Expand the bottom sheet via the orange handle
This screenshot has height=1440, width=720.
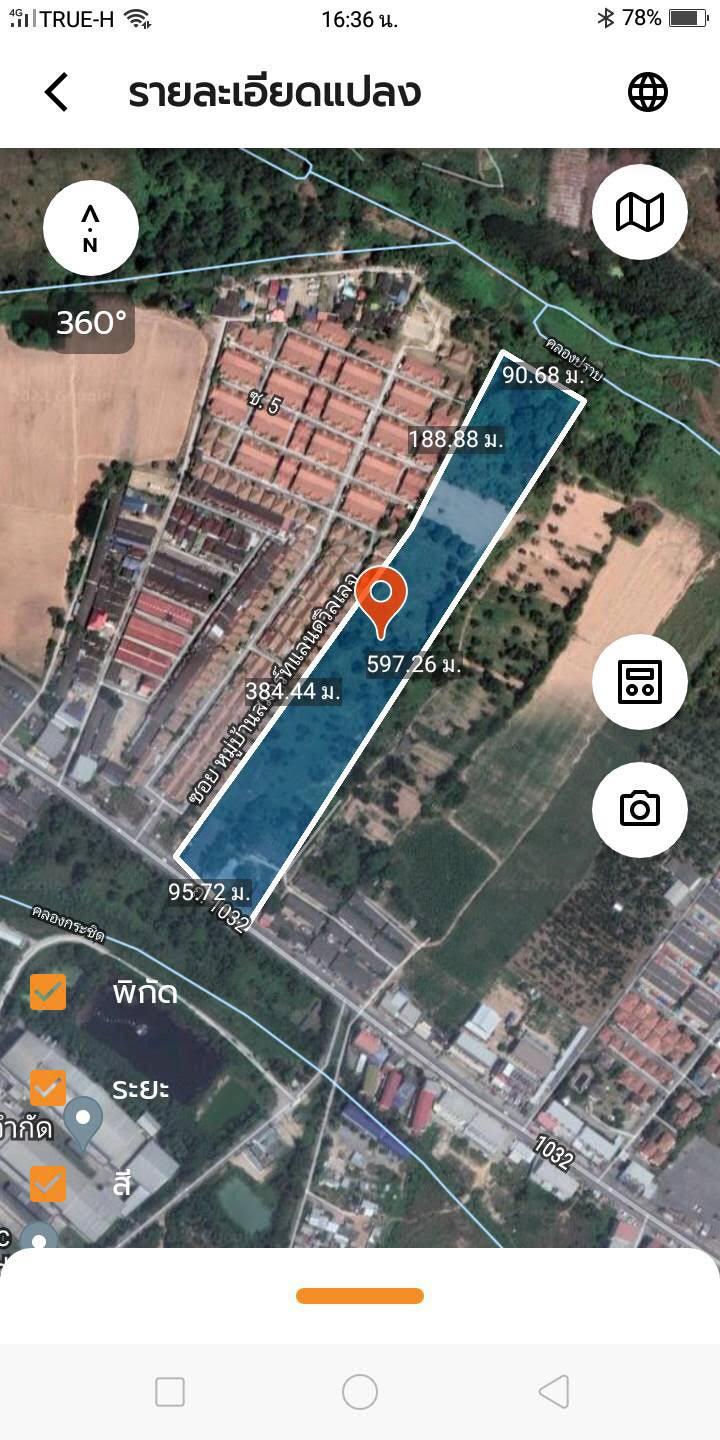(x=360, y=1296)
